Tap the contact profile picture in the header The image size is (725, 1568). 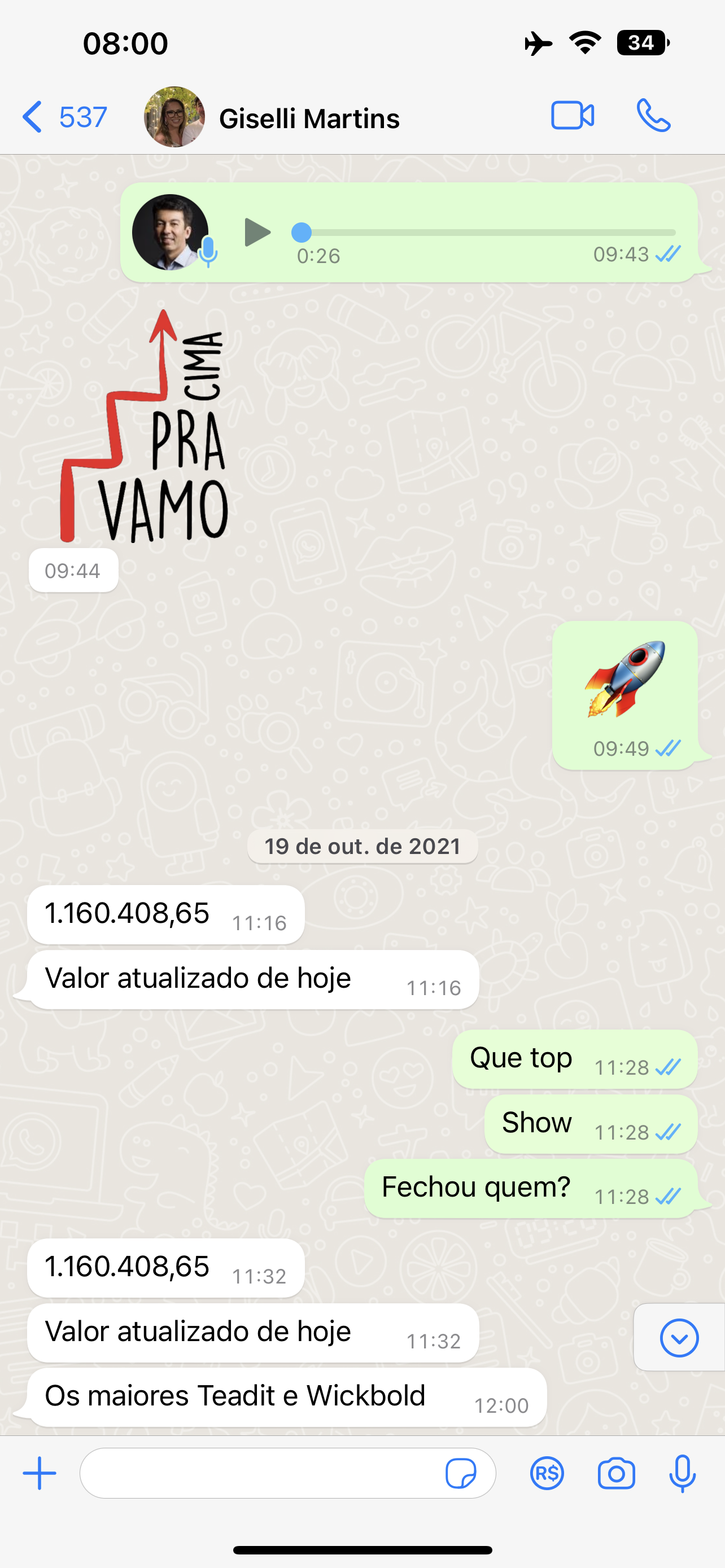pos(175,117)
